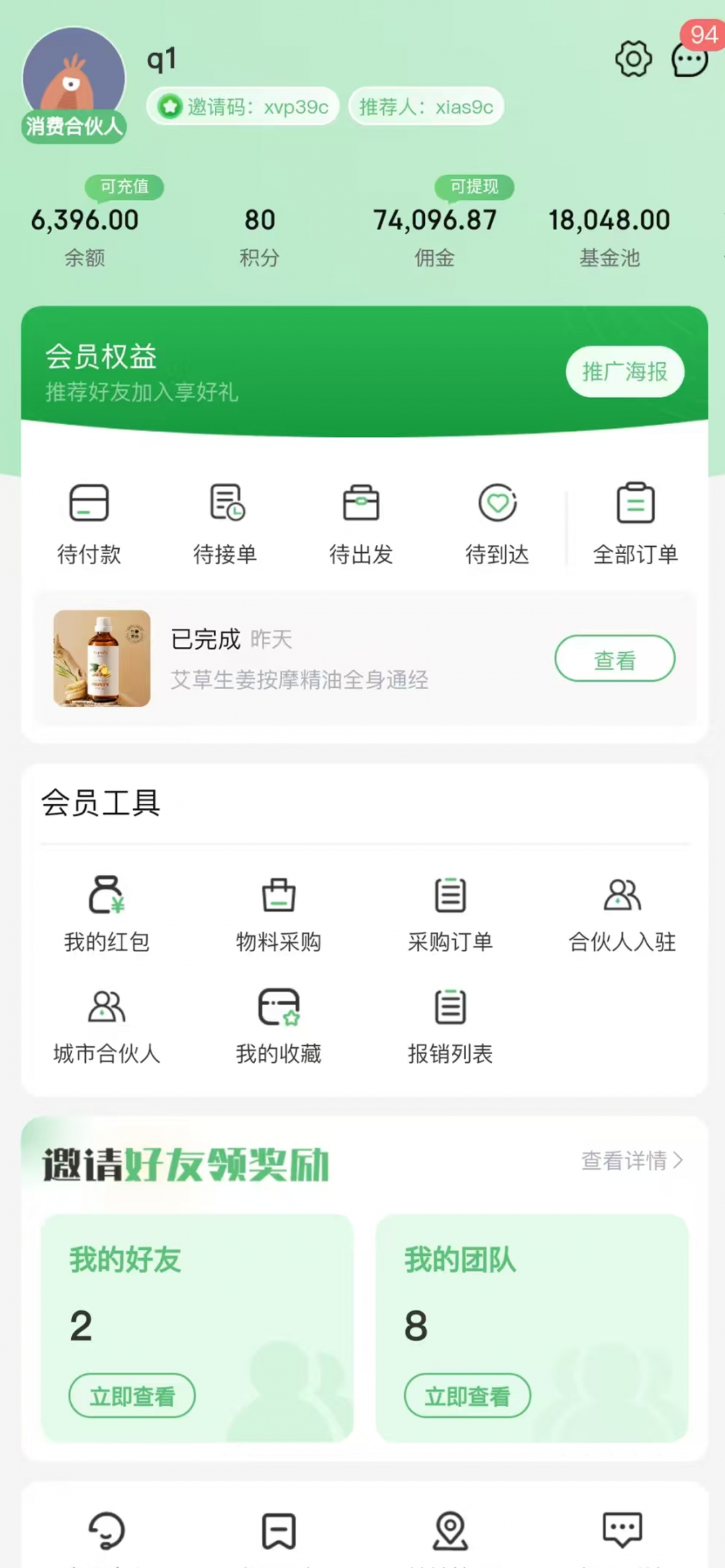
Task: Tap 立即查看 under 我的好友
Action: tap(132, 1396)
